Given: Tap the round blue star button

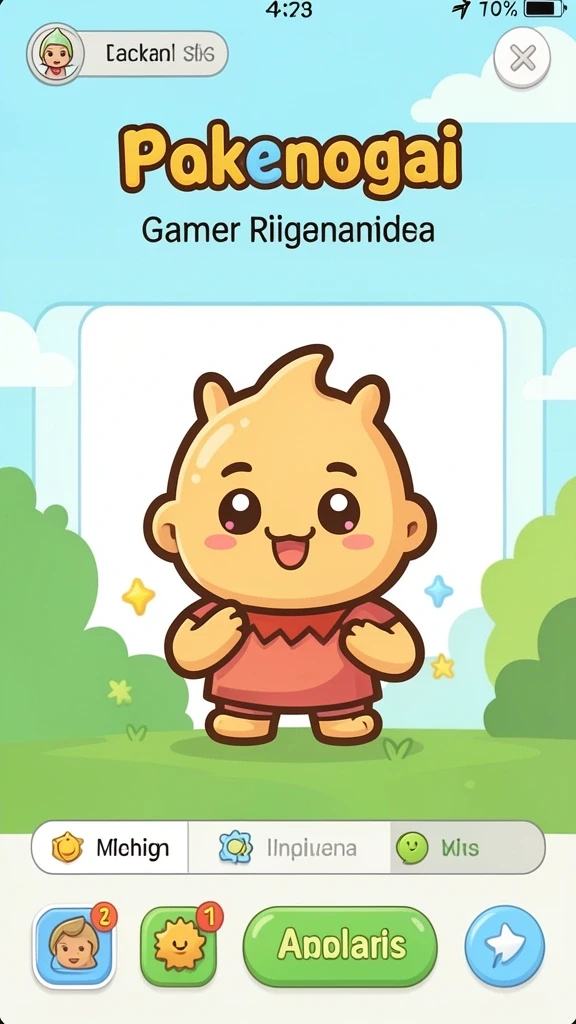Looking at the screenshot, I should pos(504,946).
